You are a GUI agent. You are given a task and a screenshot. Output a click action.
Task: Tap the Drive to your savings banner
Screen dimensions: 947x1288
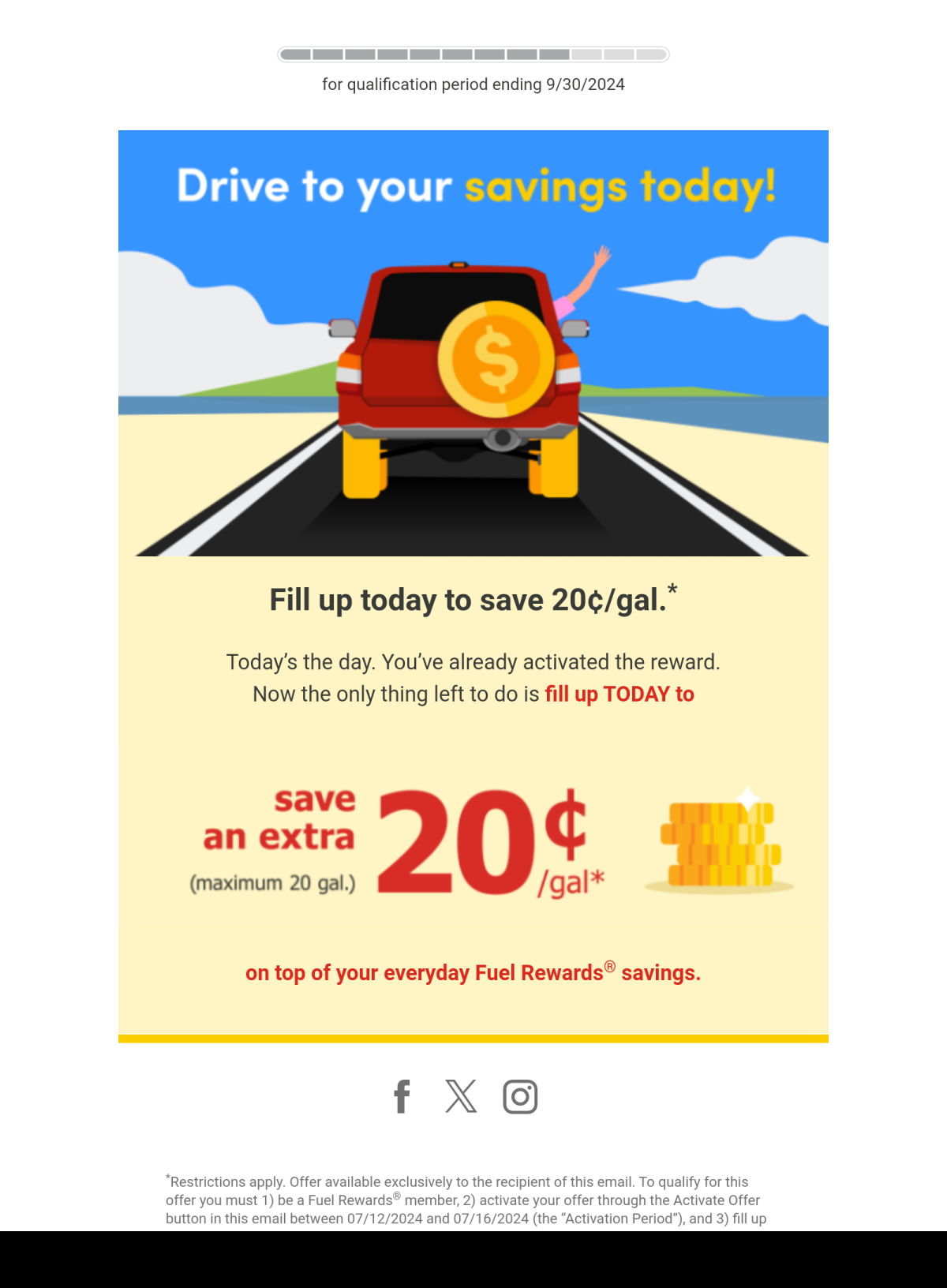(473, 343)
